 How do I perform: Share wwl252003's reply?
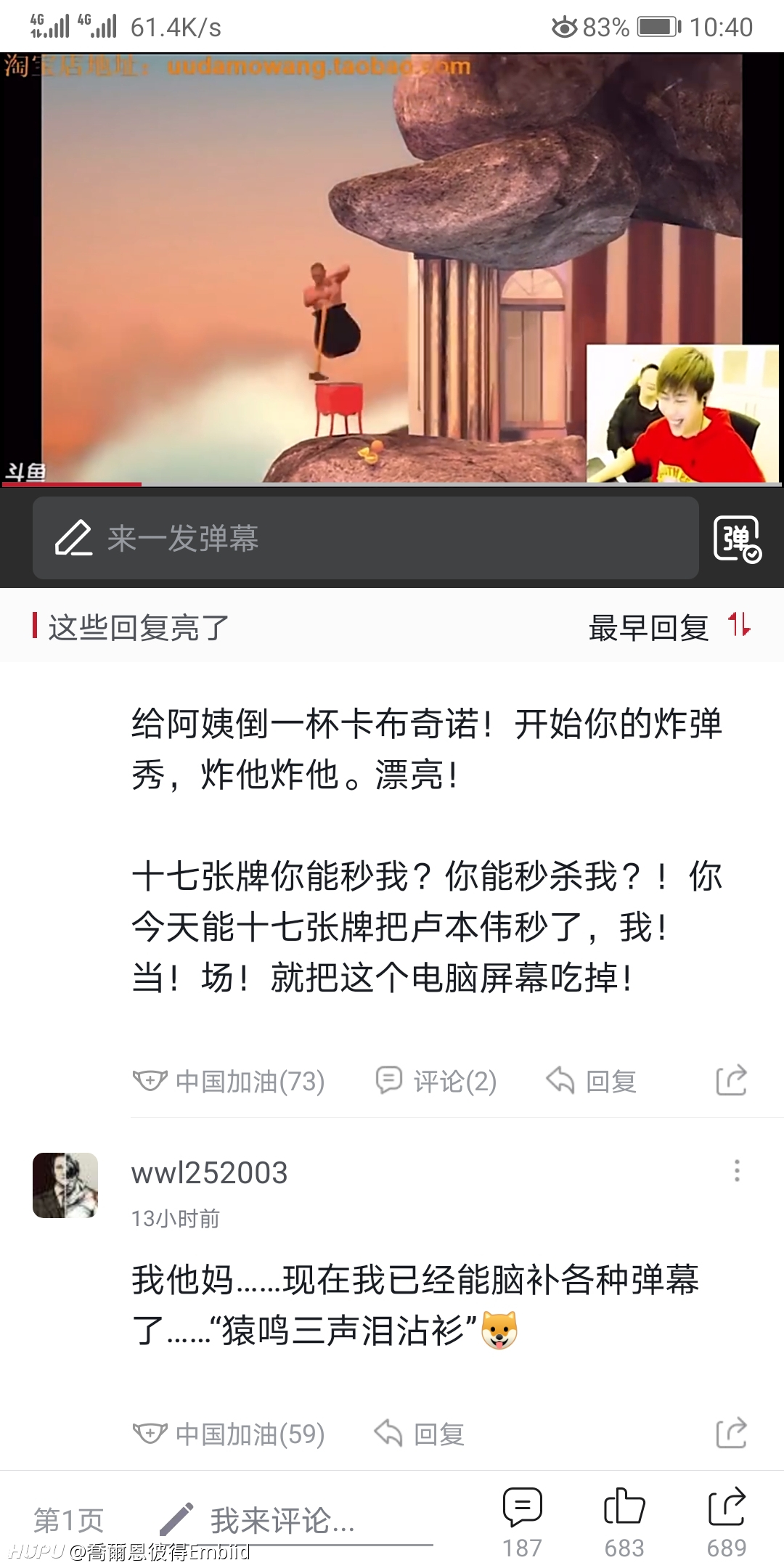tap(731, 1433)
